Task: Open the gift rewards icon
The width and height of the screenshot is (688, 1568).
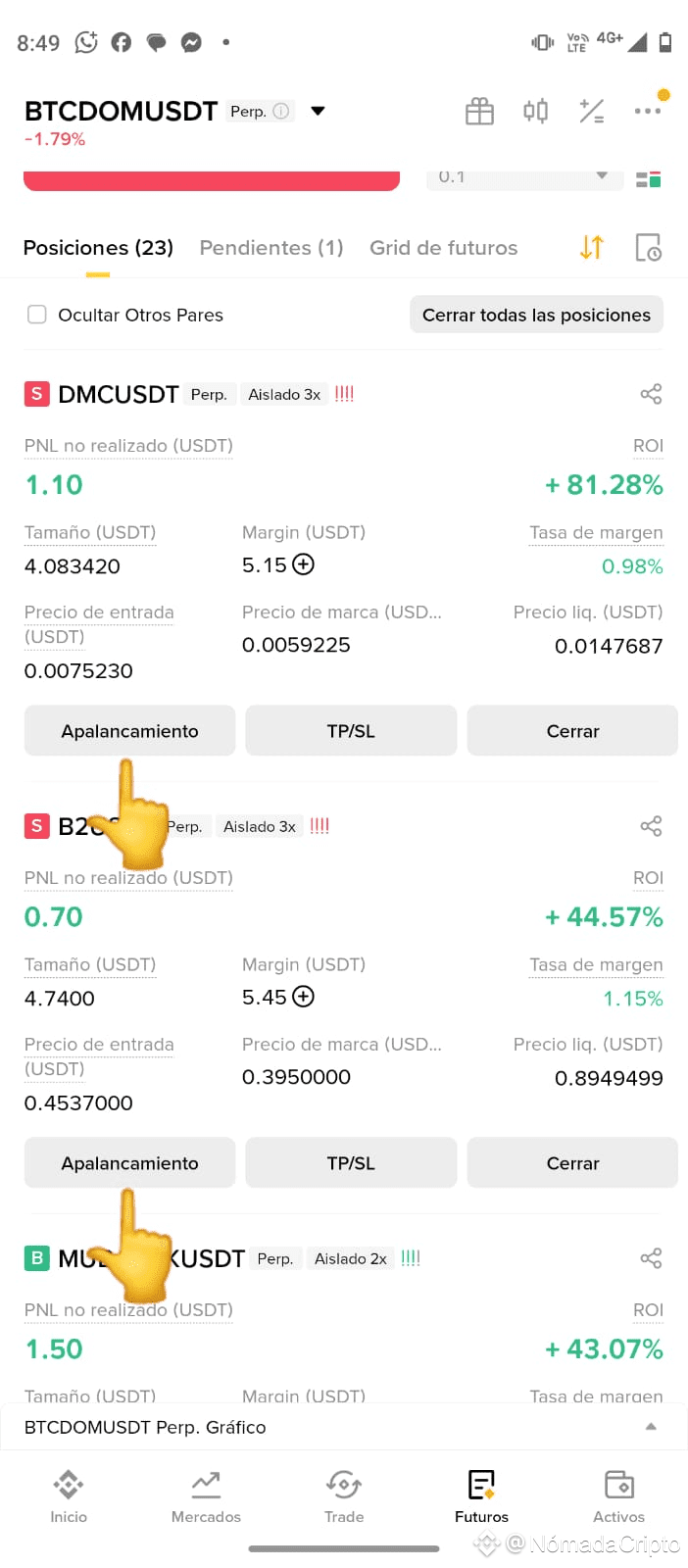Action: tap(479, 112)
